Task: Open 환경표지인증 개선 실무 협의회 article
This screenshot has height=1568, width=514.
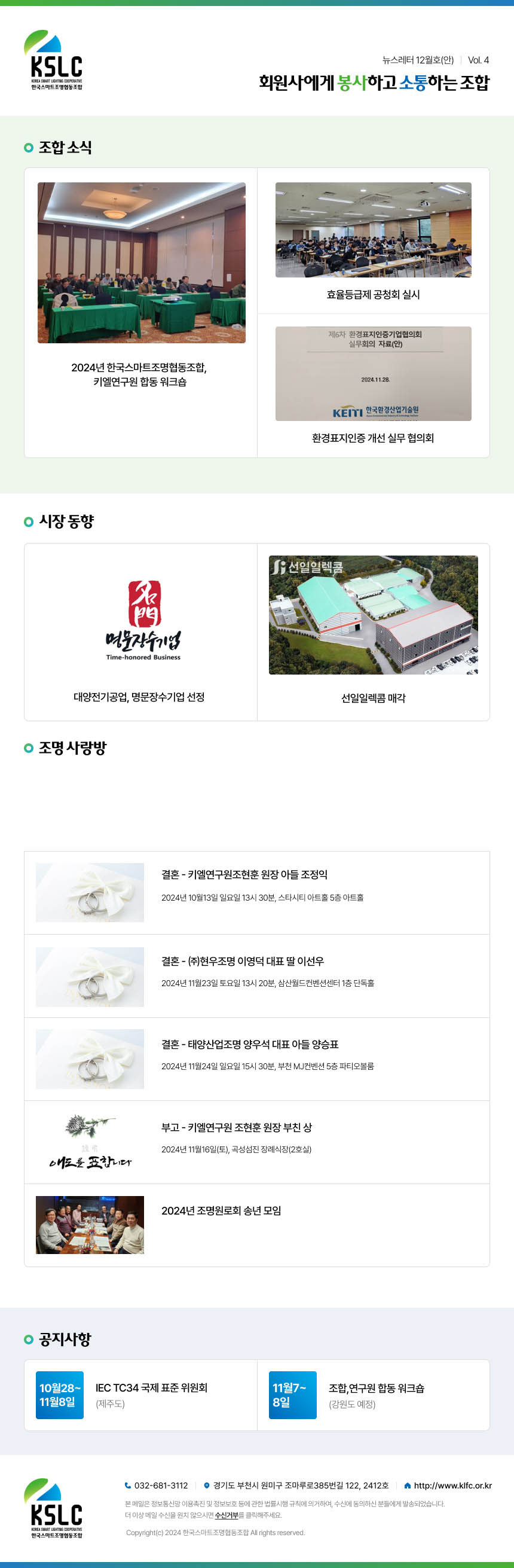Action: 373,385
